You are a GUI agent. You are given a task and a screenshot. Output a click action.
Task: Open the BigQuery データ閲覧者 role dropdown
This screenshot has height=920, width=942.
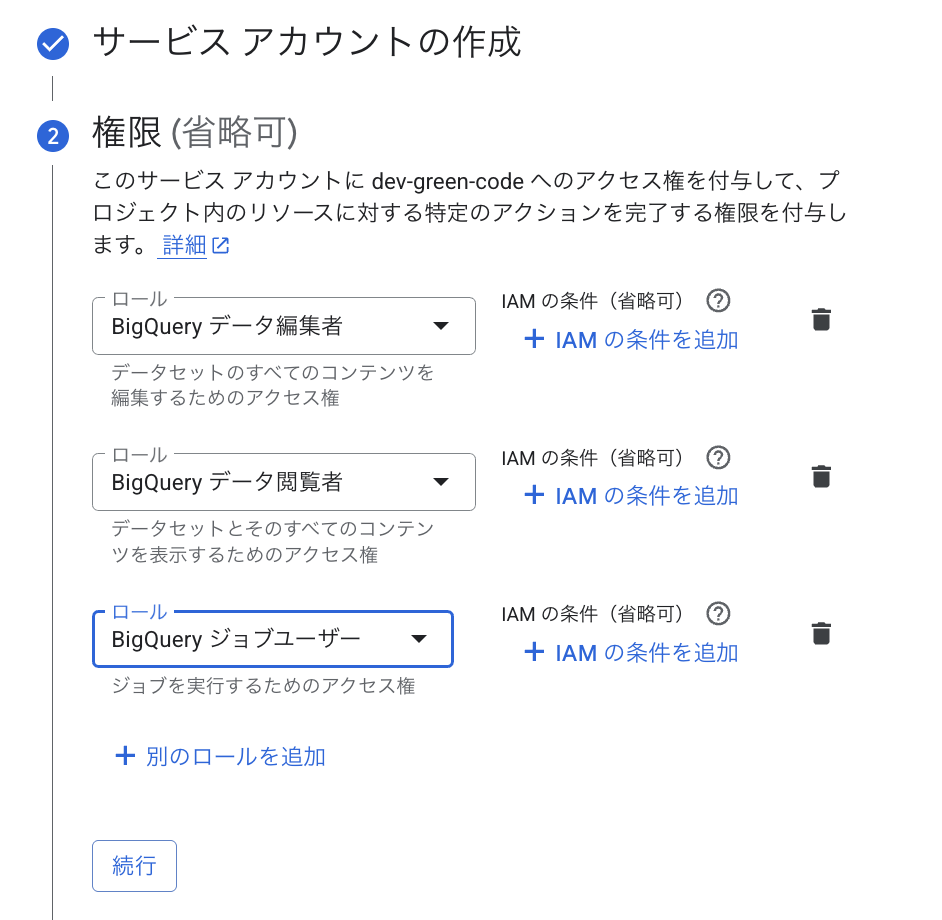(283, 483)
